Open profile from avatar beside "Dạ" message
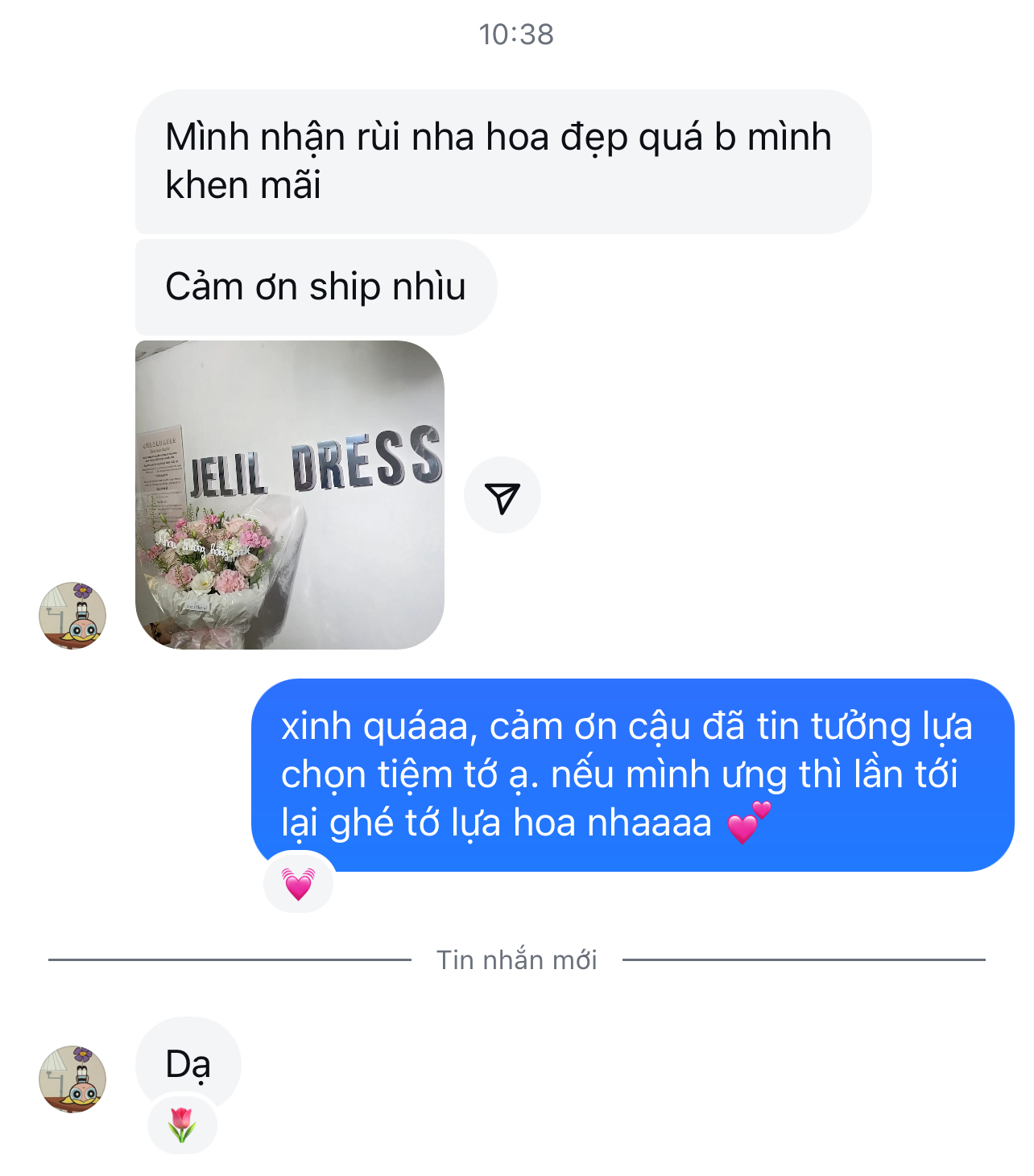Image resolution: width=1034 pixels, height=1176 pixels. point(72,1079)
